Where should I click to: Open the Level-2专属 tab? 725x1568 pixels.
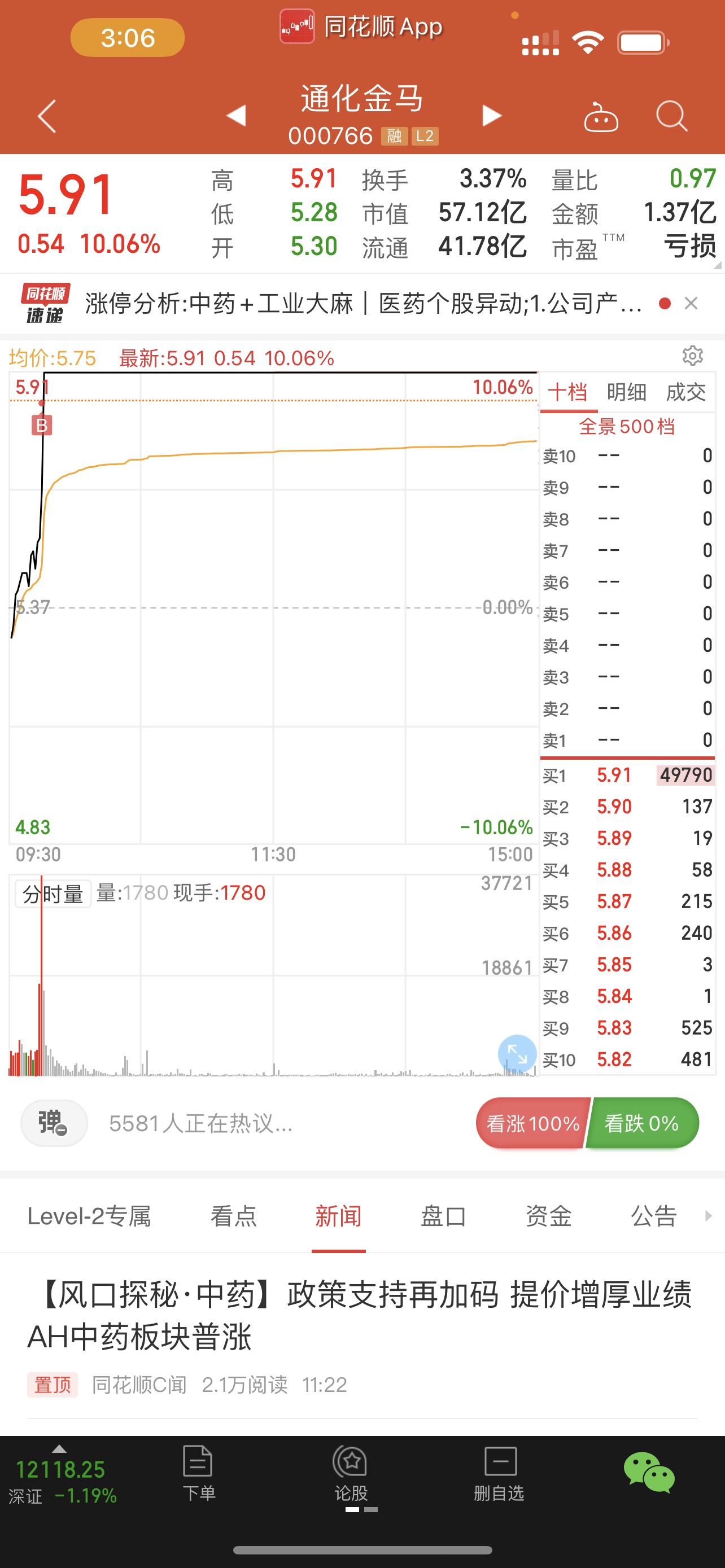(89, 1216)
